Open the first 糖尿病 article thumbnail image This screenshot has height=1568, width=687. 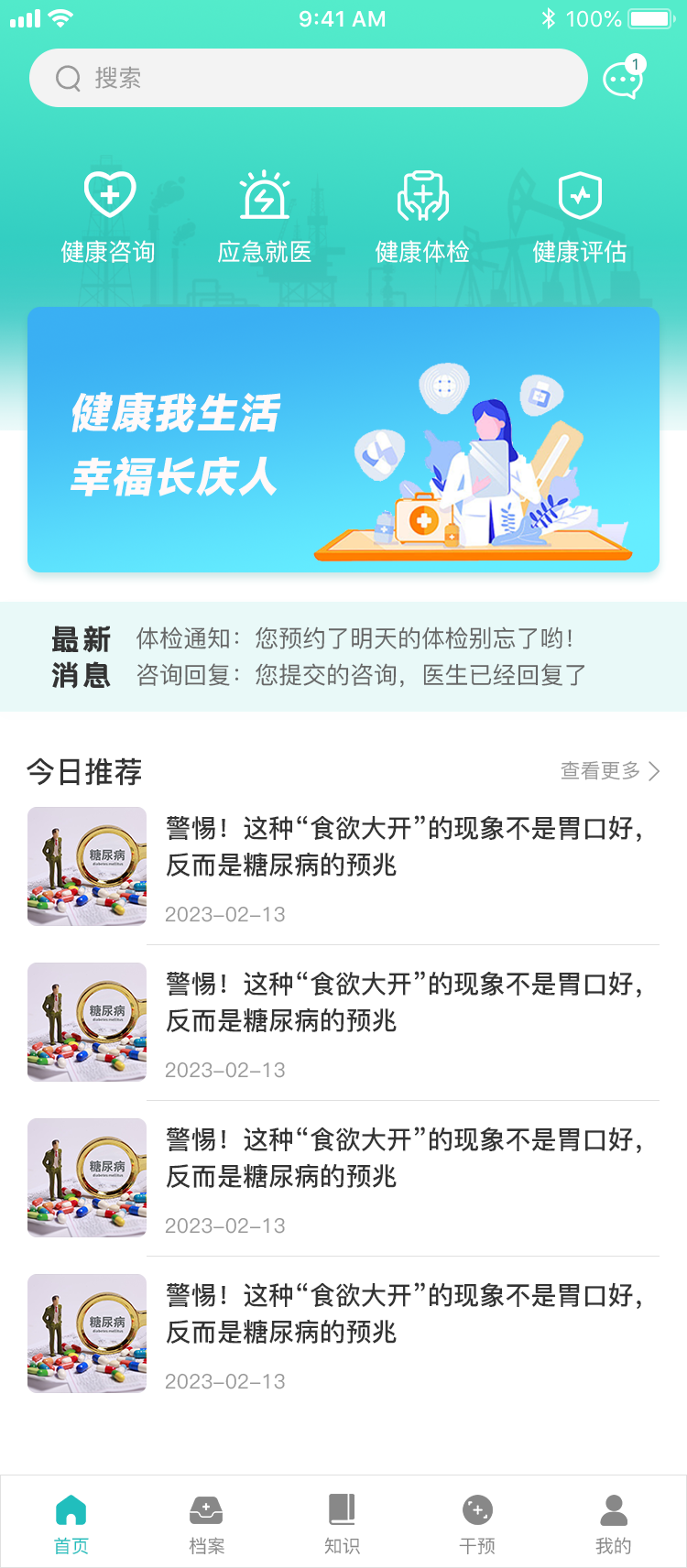[86, 865]
